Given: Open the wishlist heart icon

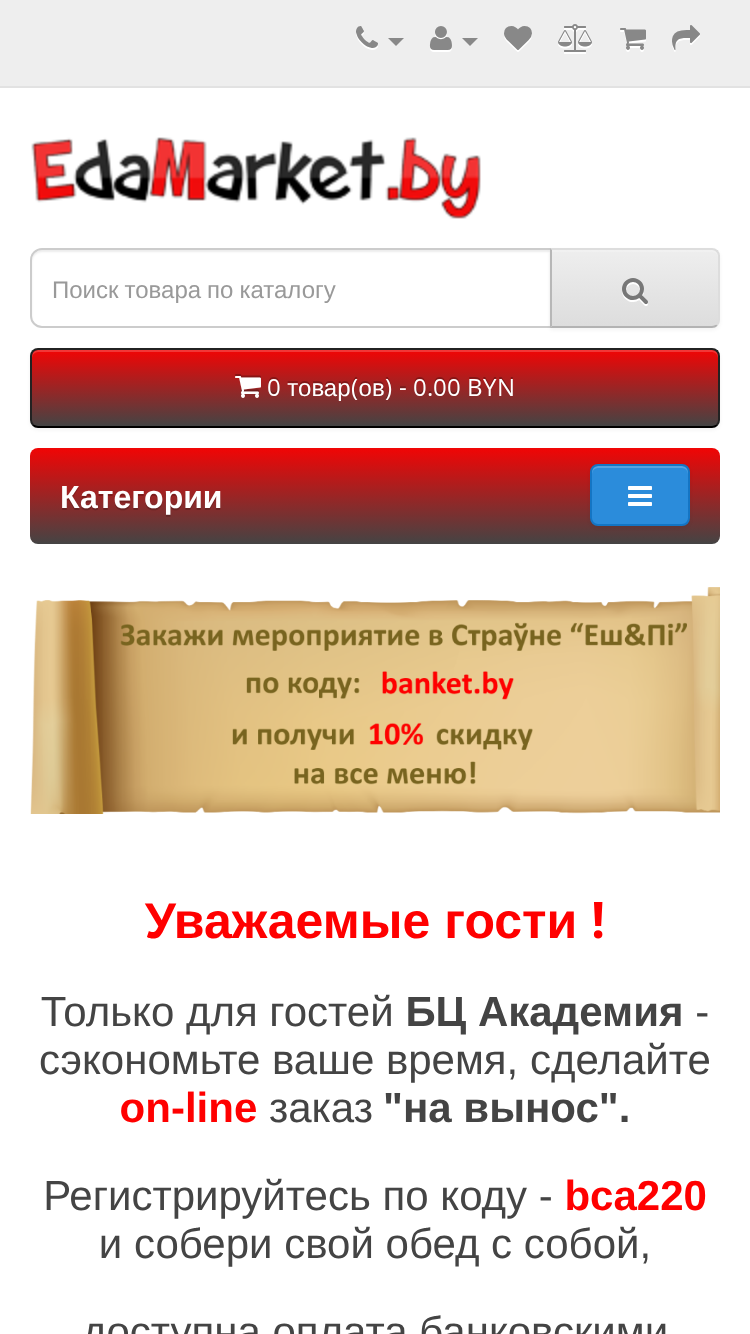Looking at the screenshot, I should point(518,39).
